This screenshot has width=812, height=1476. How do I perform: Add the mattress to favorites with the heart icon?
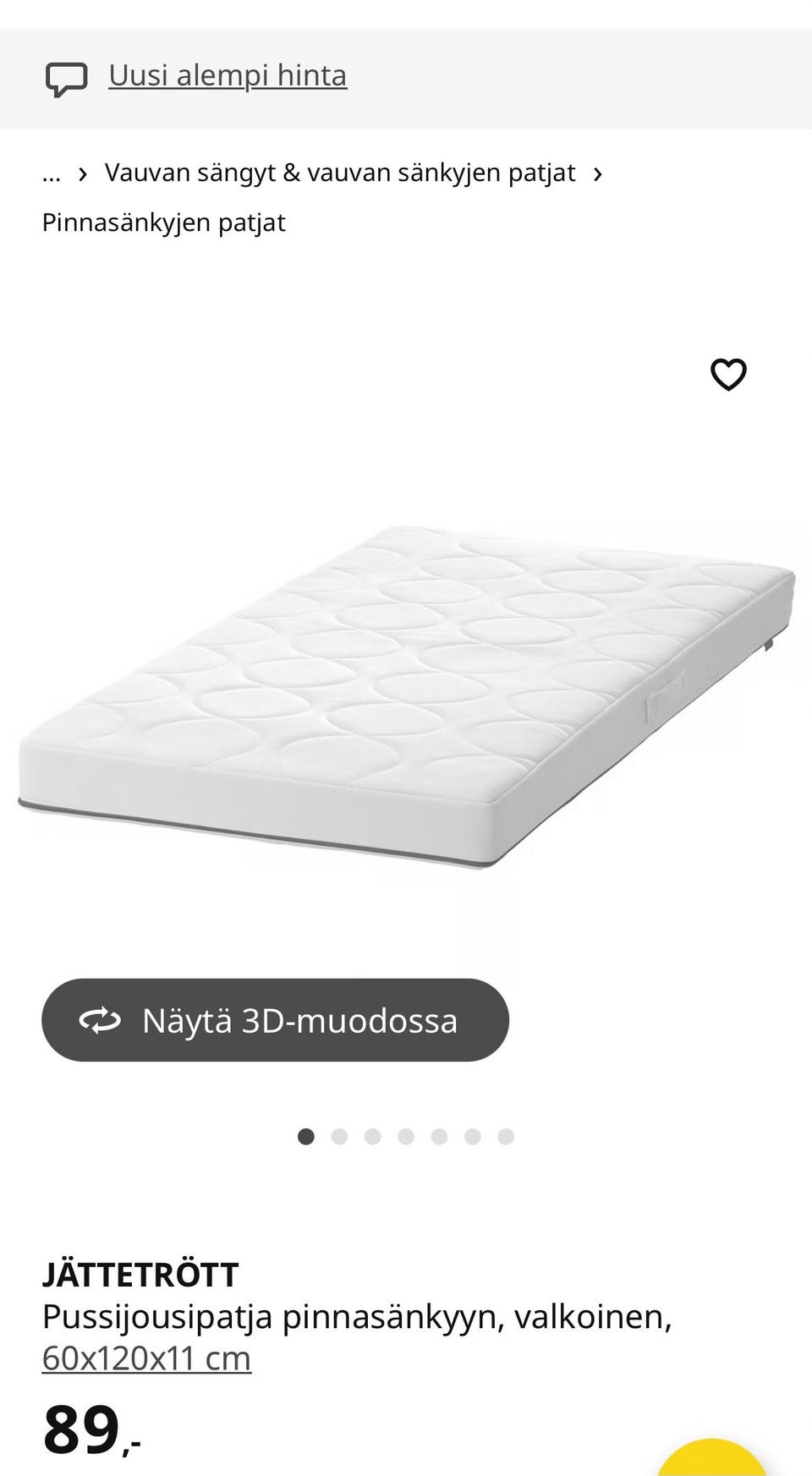727,374
